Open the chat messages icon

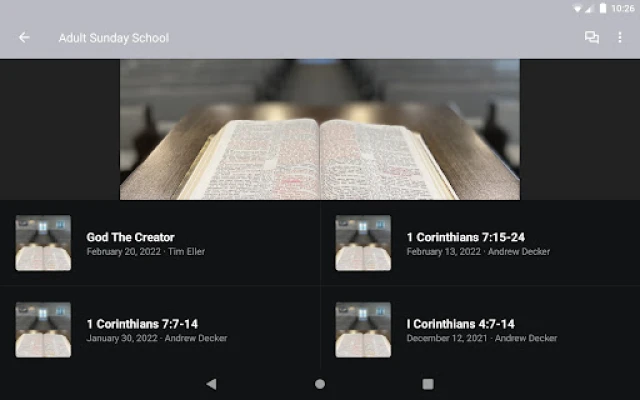tap(592, 38)
